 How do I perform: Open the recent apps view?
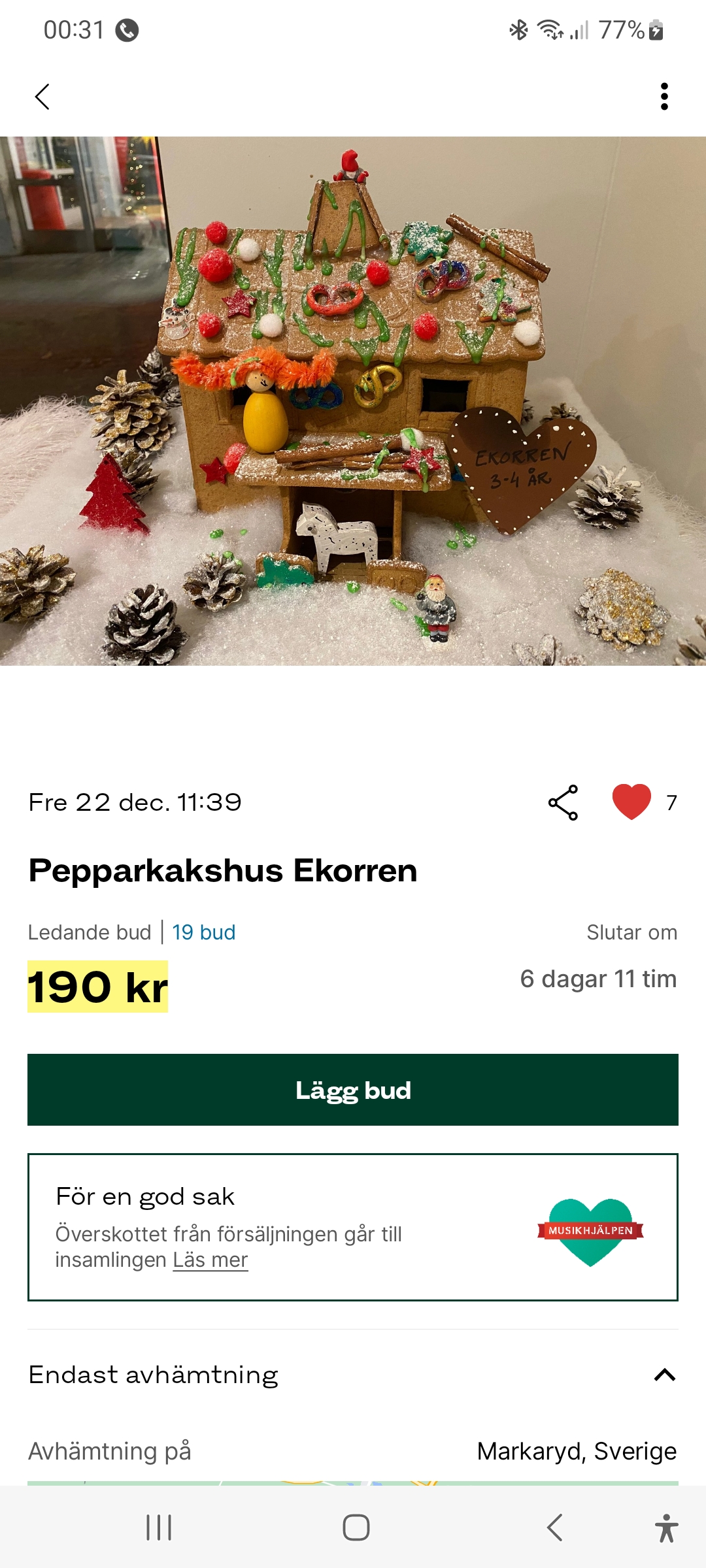click(159, 1527)
